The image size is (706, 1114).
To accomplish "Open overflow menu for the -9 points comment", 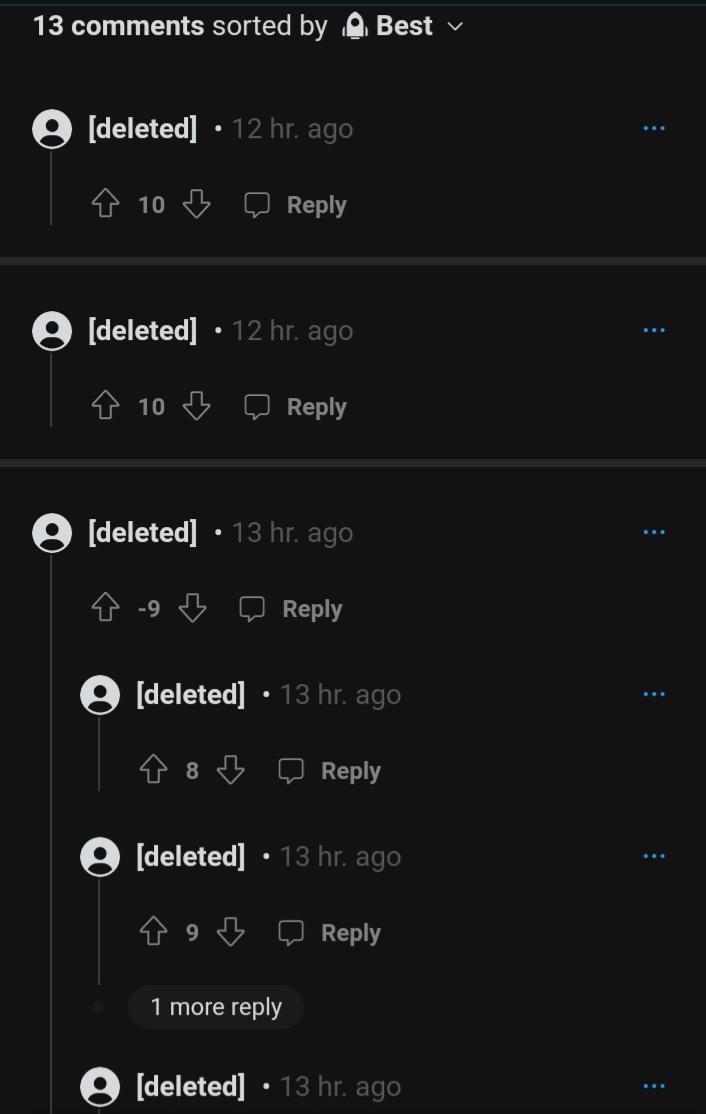I will [x=654, y=532].
